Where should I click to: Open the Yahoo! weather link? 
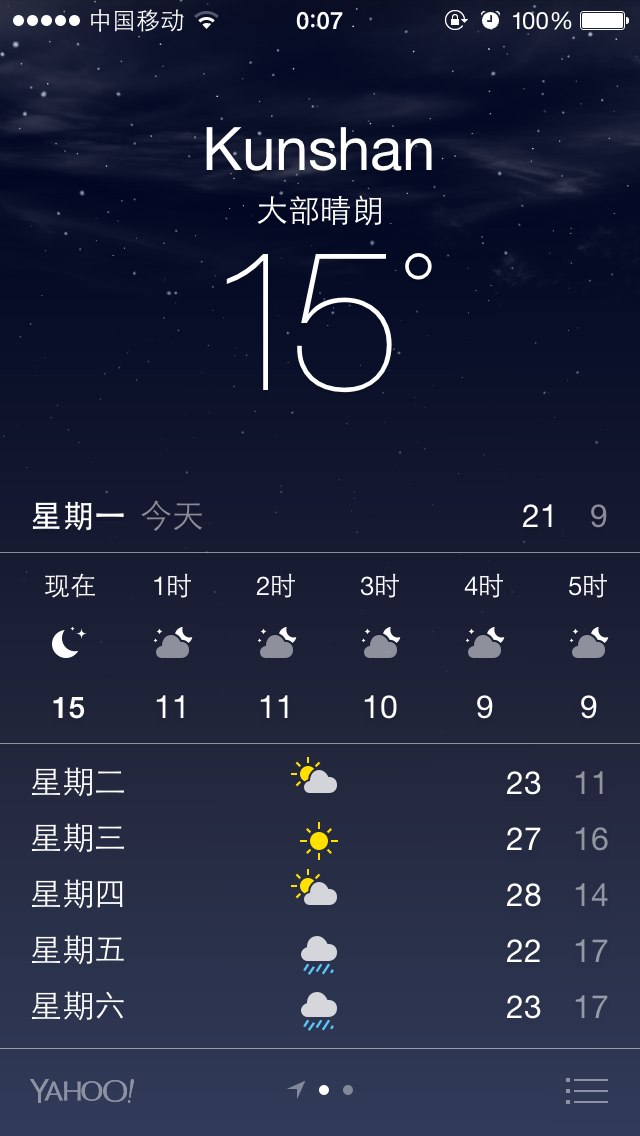pyautogui.click(x=82, y=1090)
